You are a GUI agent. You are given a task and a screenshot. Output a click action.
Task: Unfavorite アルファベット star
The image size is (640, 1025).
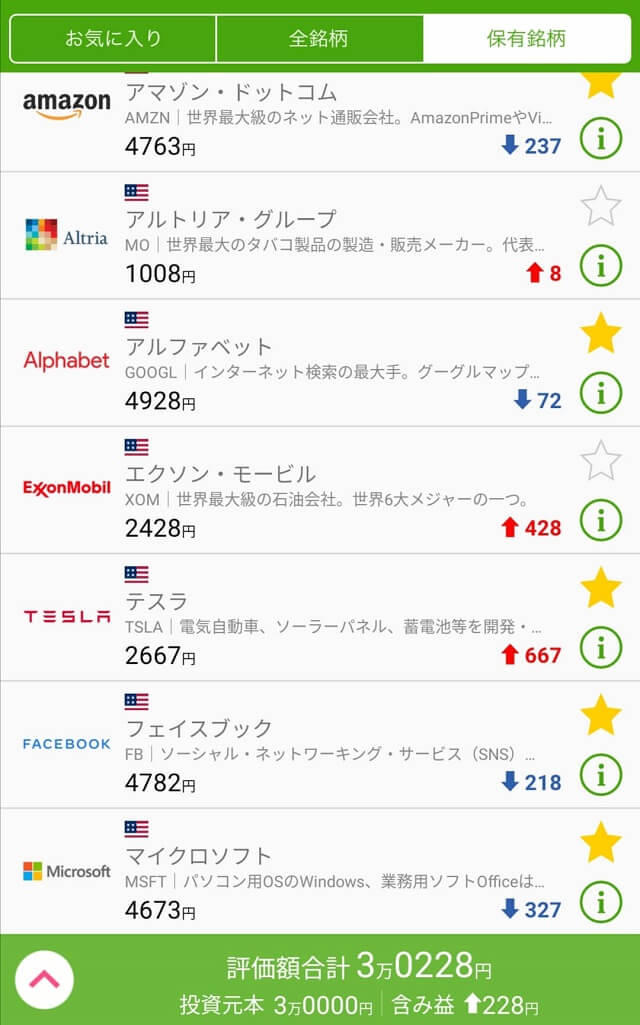click(601, 333)
